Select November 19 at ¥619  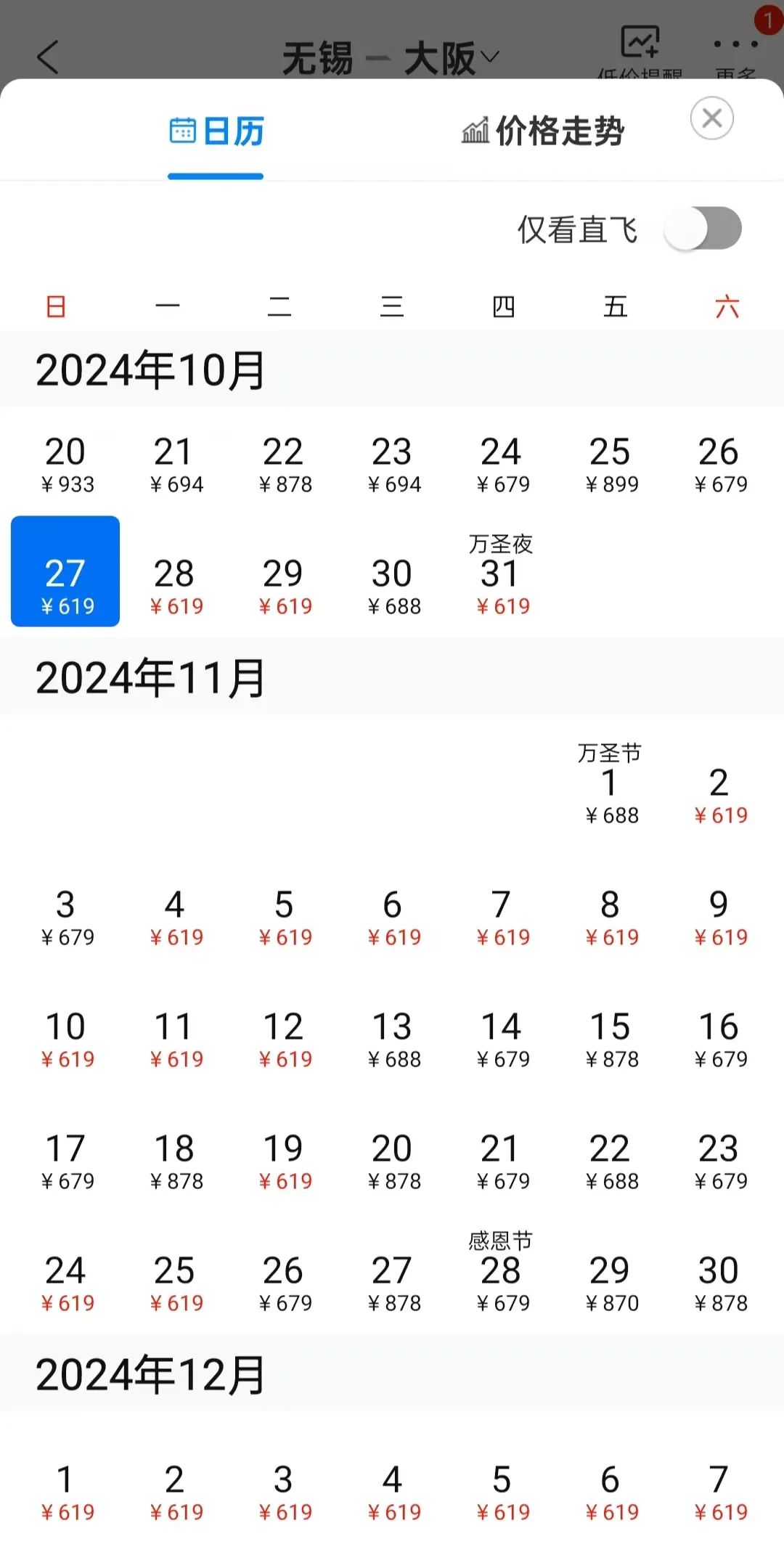click(284, 1161)
